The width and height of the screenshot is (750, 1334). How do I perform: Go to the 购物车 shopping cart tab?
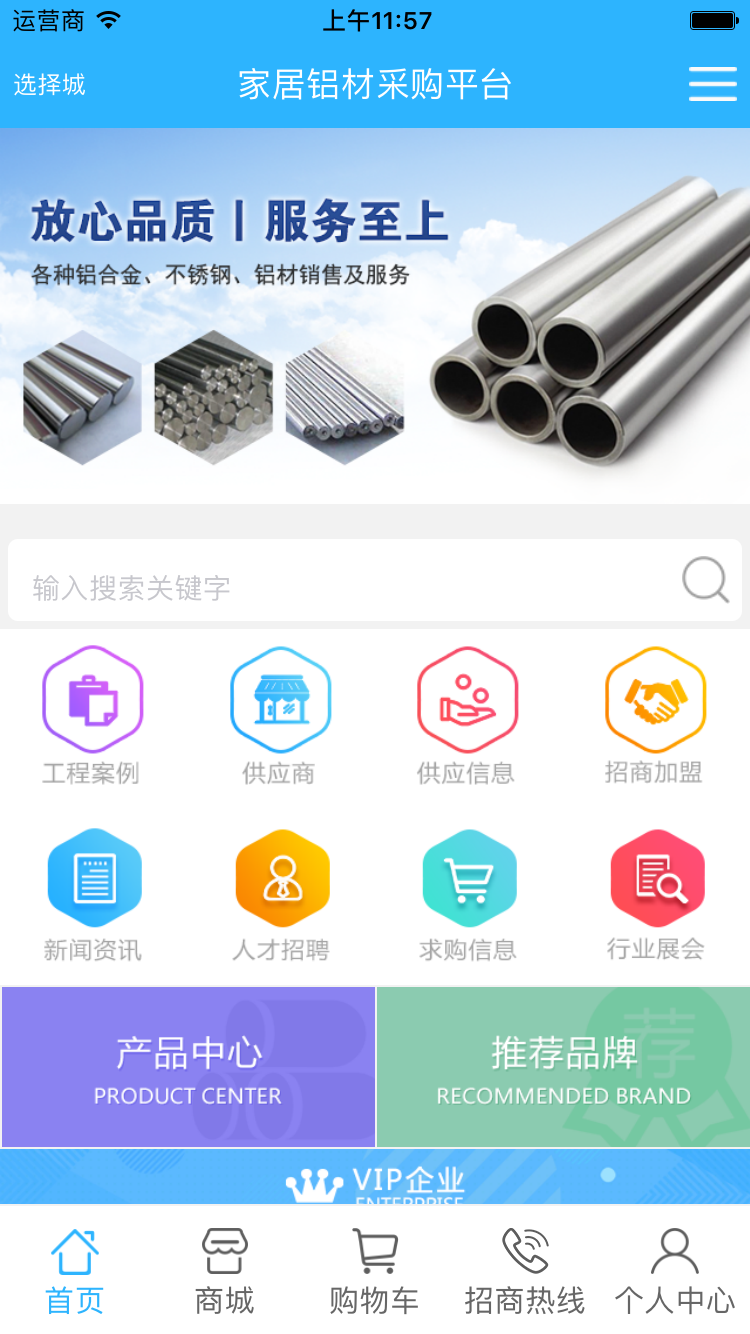(x=375, y=1271)
